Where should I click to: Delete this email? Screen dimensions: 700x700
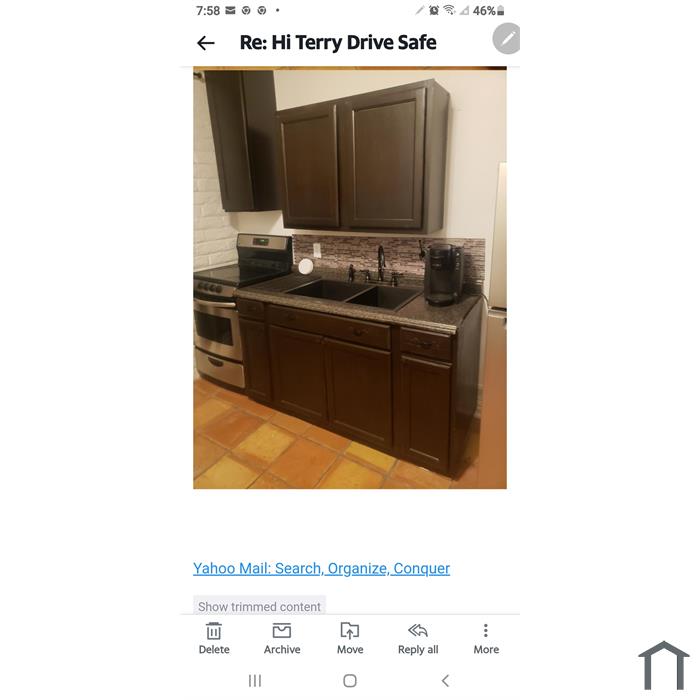[214, 638]
